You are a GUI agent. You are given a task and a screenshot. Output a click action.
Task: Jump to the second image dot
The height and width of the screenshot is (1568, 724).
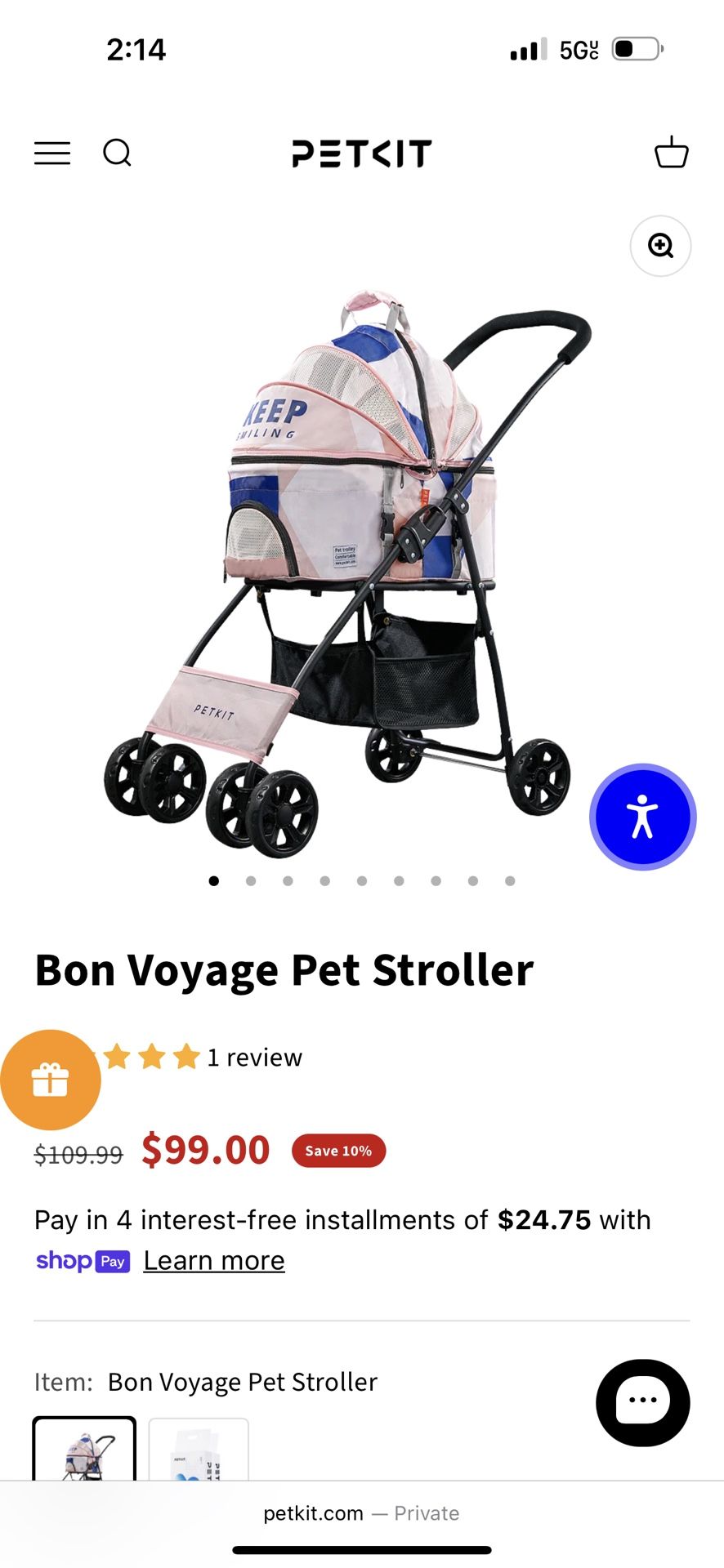click(251, 880)
